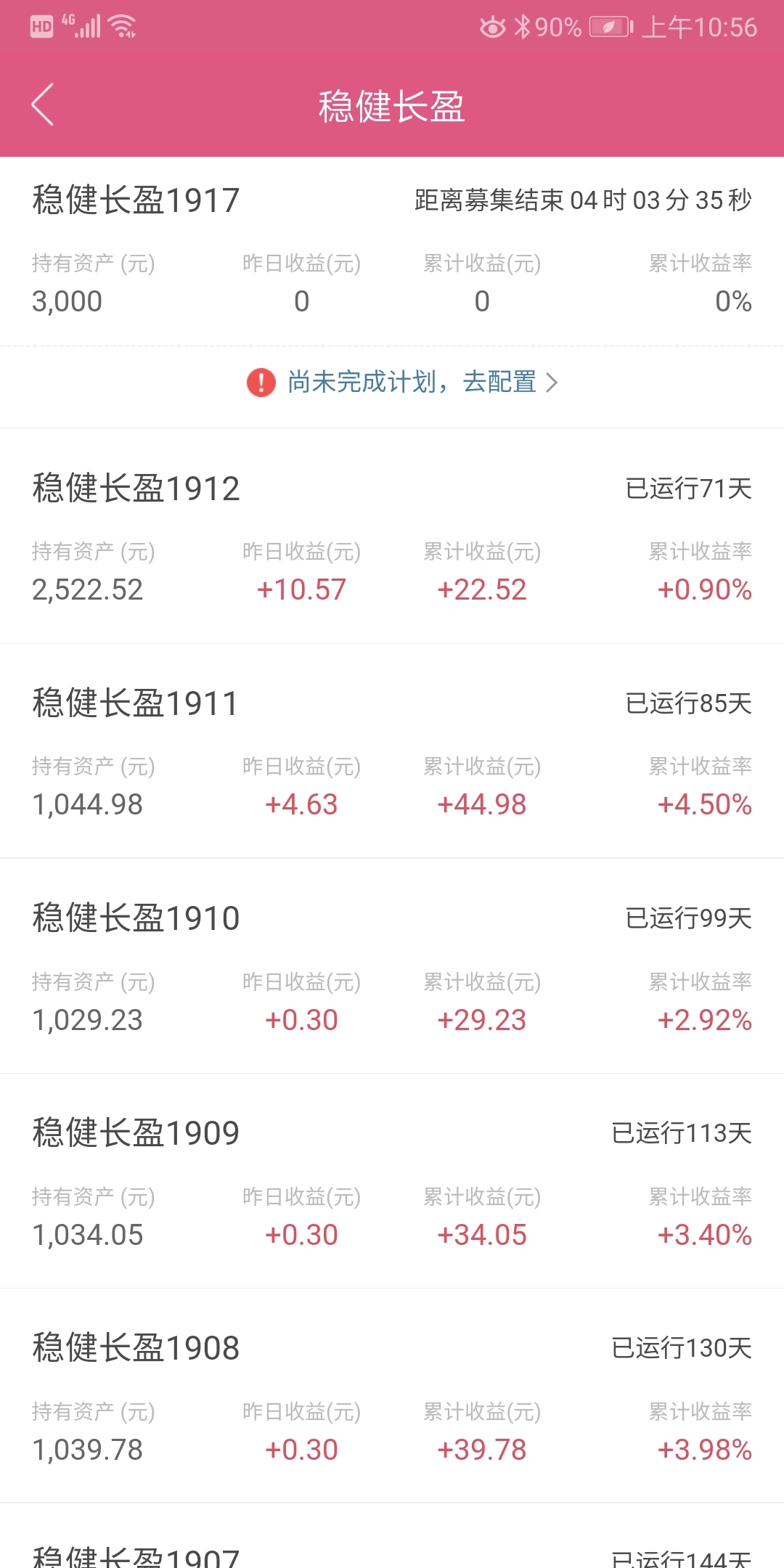
Task: Open 稳健长盈1909 running 113 days
Action: pos(392,1180)
